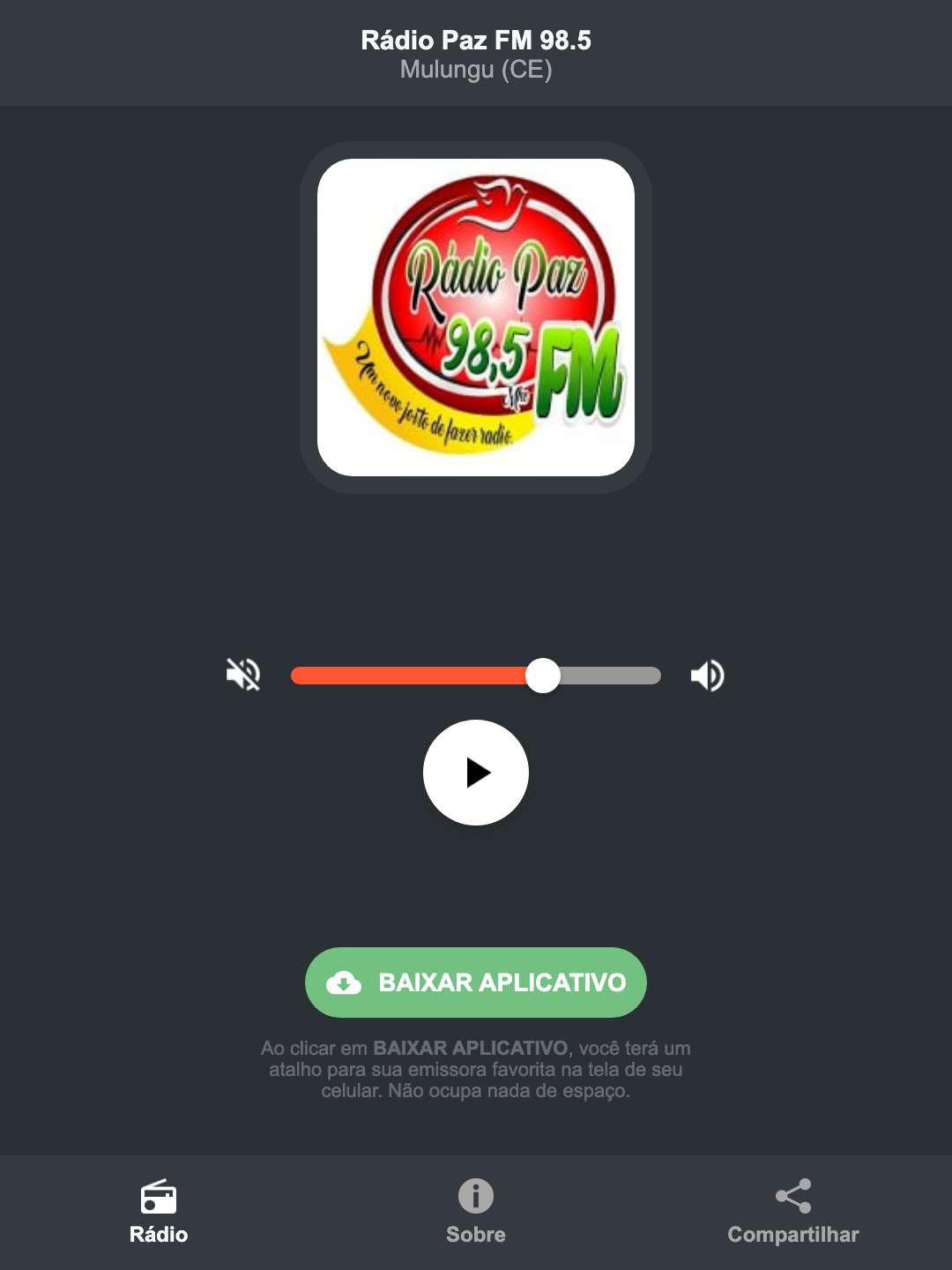Click the BAIXAR APLICATIVO text in the description
Screen dimensions: 952x1270
coord(472,1049)
